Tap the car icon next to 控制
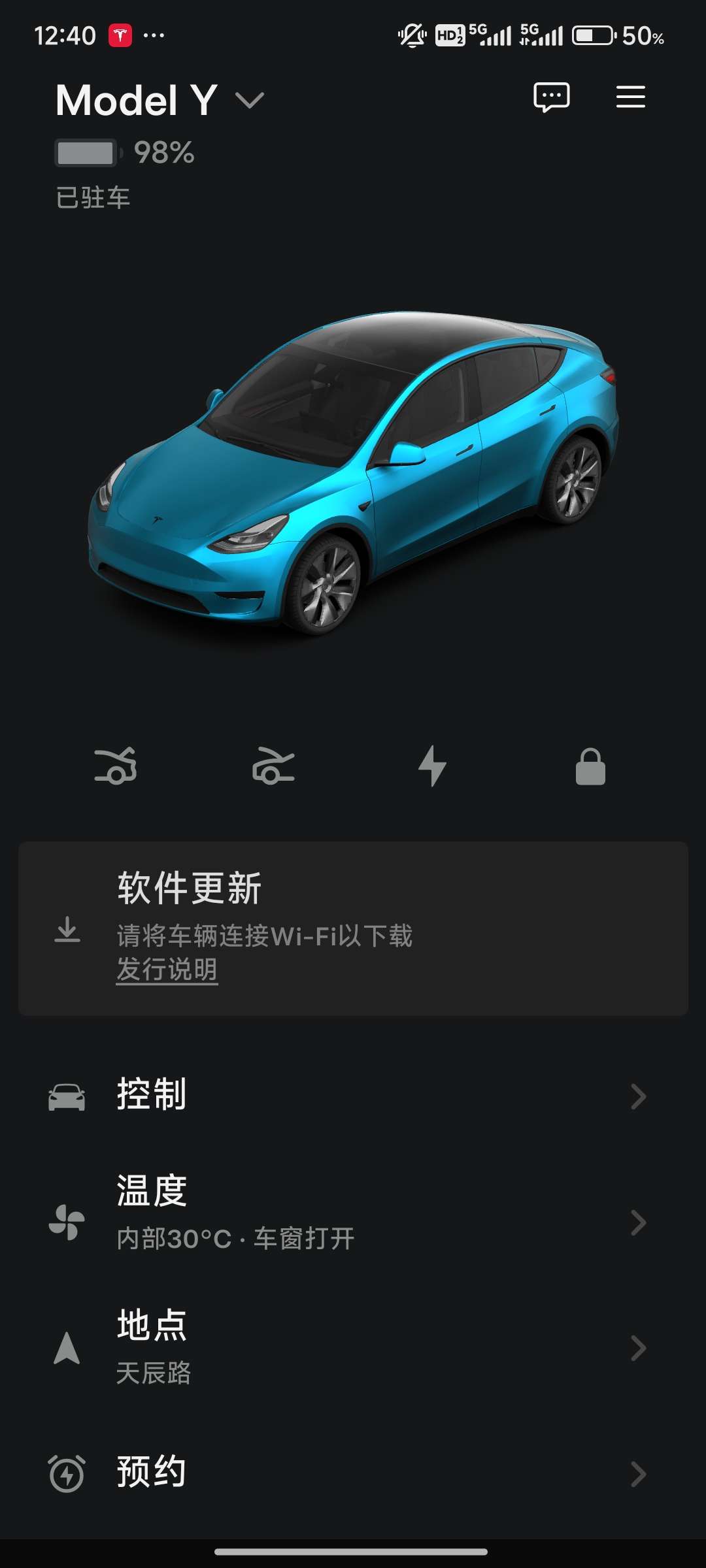706x1568 pixels. (65, 1096)
